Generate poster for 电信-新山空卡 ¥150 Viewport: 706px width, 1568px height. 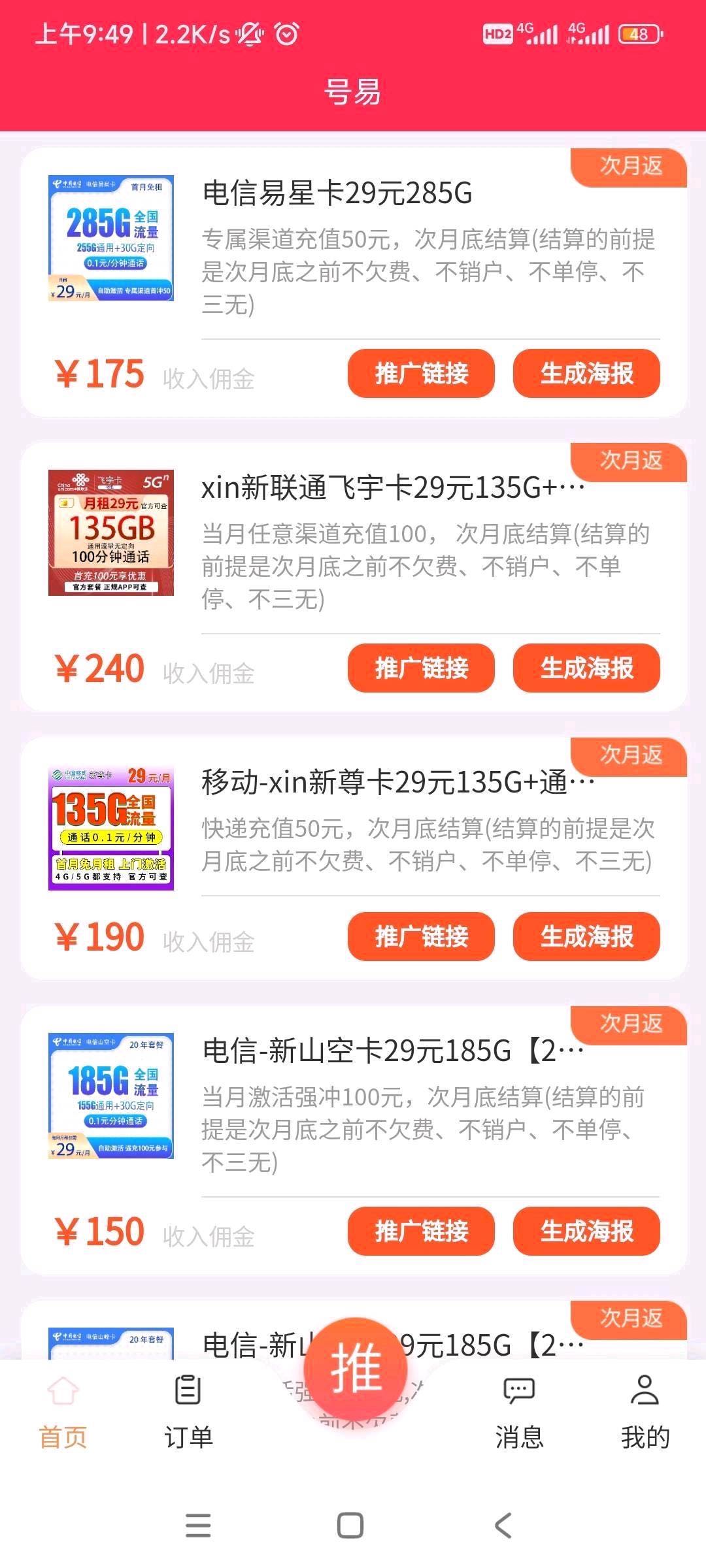[x=586, y=1232]
